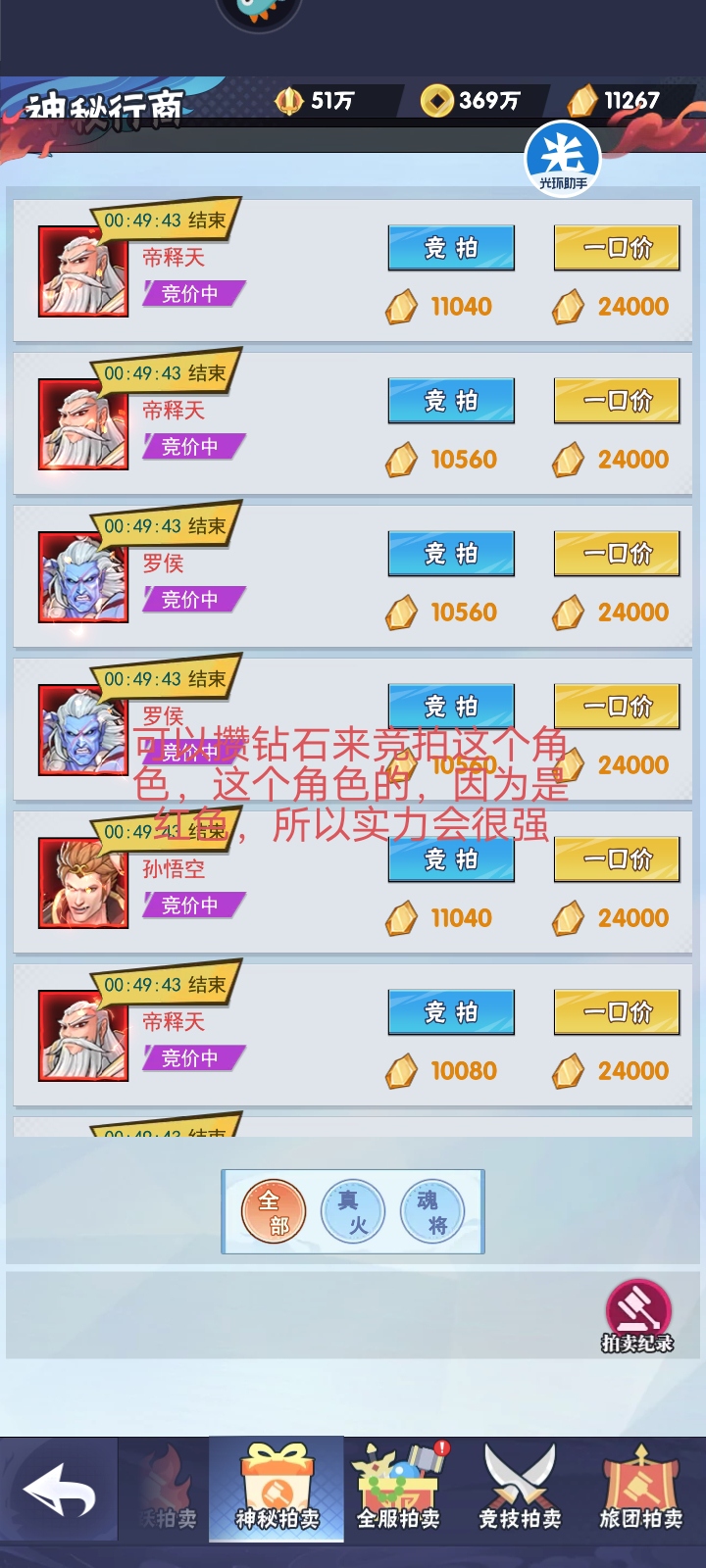Bid 竞拍 on 孙悟空 listing

point(451,859)
